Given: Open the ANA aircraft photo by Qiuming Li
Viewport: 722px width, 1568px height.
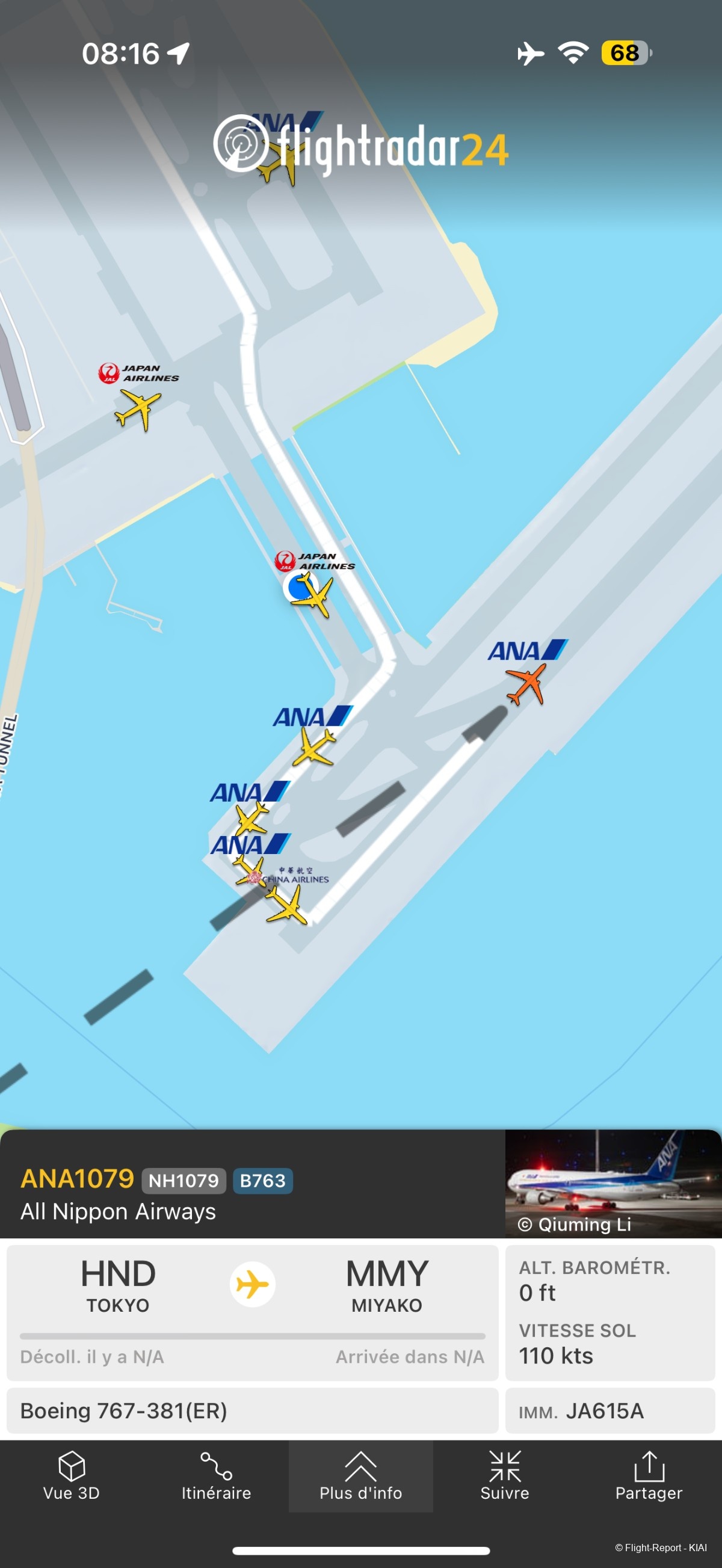Looking at the screenshot, I should click(x=612, y=1182).
